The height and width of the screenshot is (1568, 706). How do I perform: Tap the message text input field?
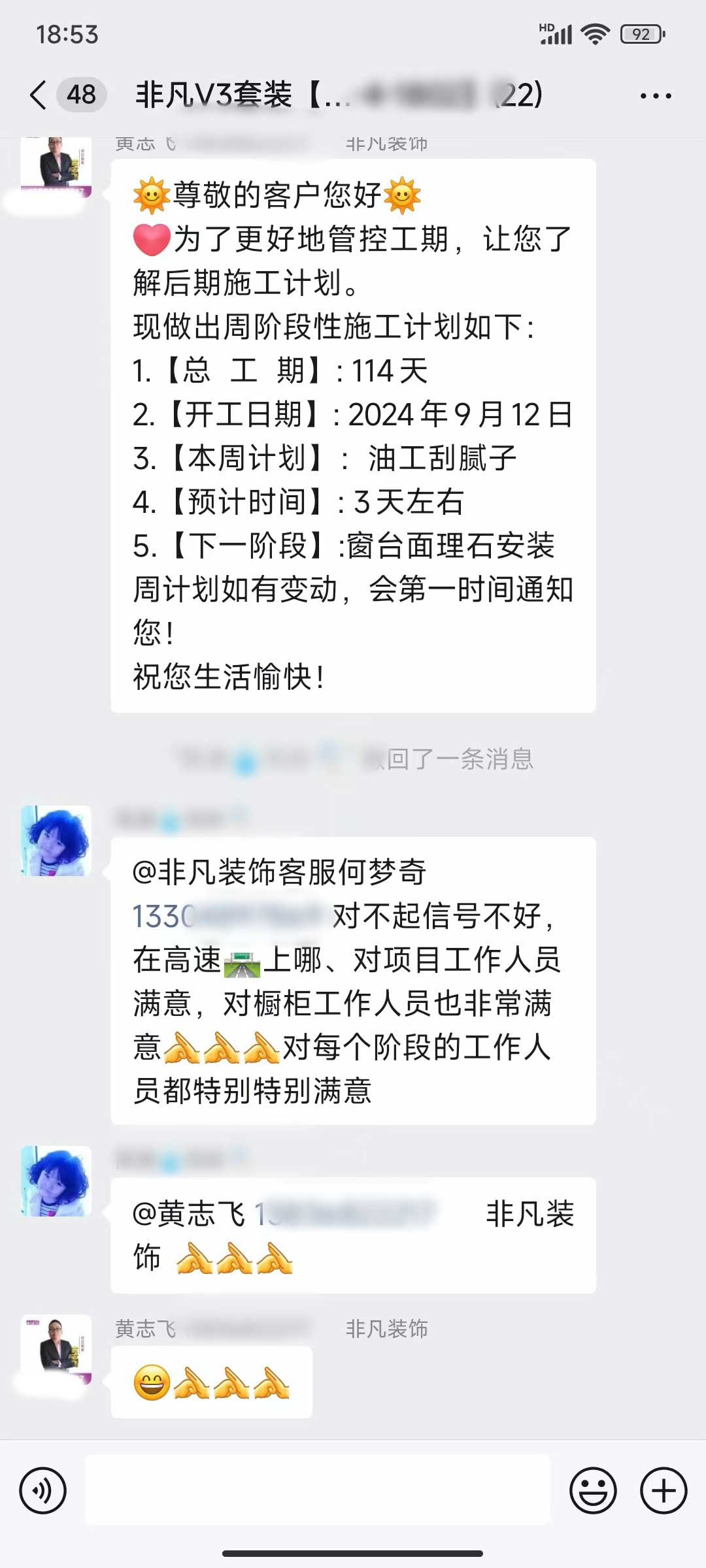tap(318, 1491)
